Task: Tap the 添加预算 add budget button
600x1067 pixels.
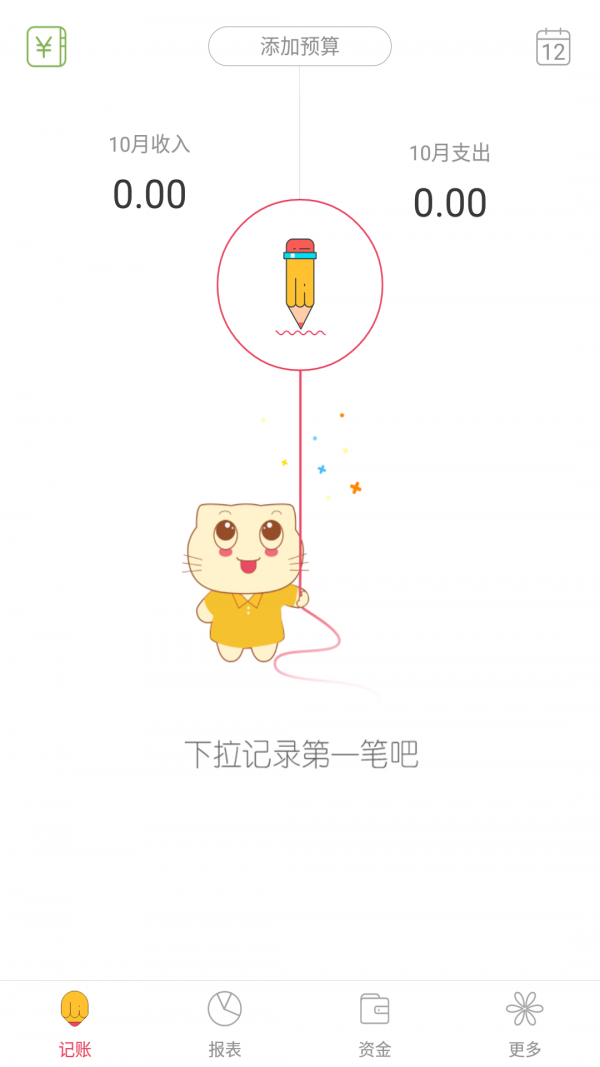Action: pyautogui.click(x=299, y=46)
